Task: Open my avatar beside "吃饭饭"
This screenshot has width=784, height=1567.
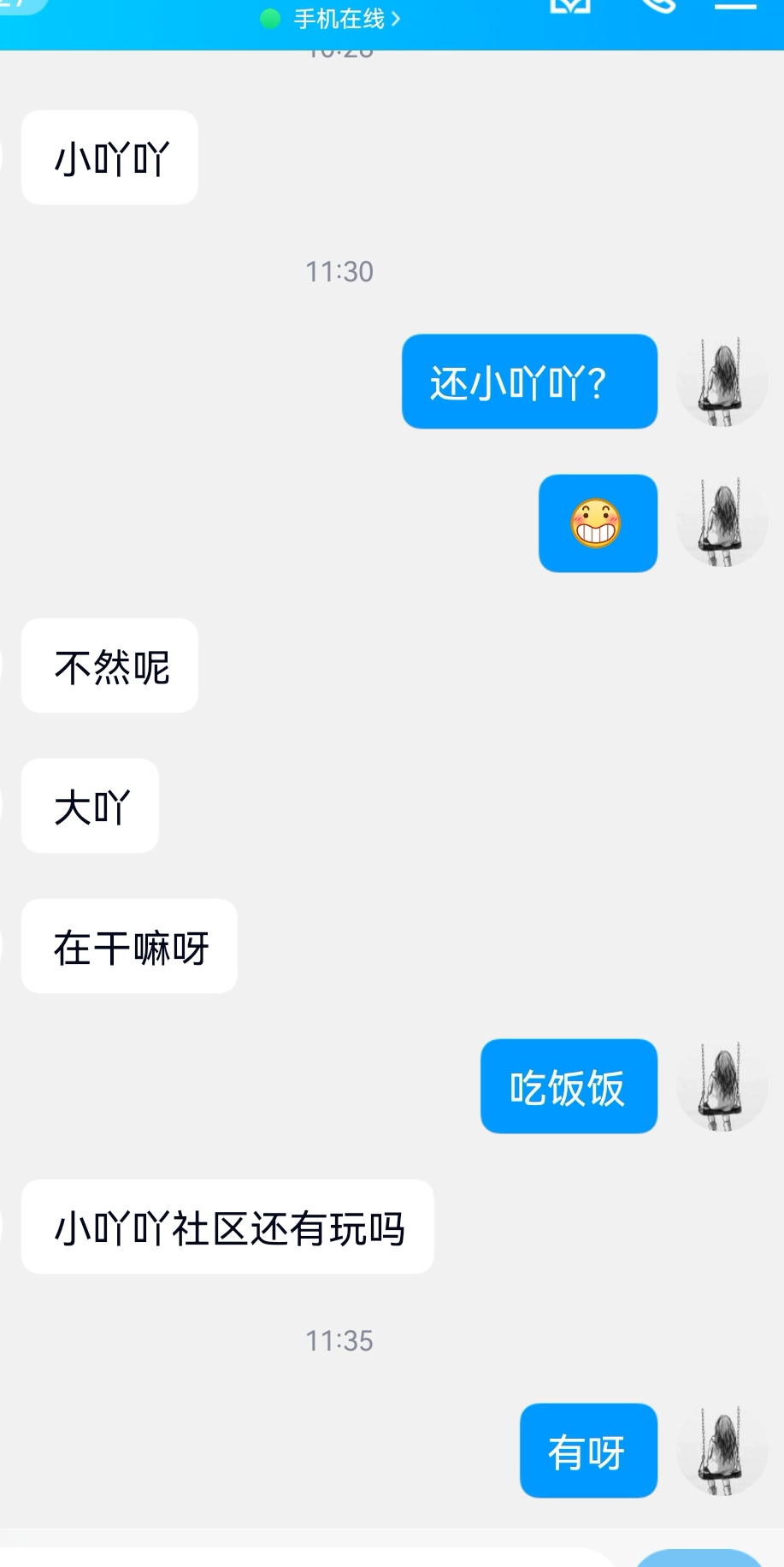Action: point(722,1086)
